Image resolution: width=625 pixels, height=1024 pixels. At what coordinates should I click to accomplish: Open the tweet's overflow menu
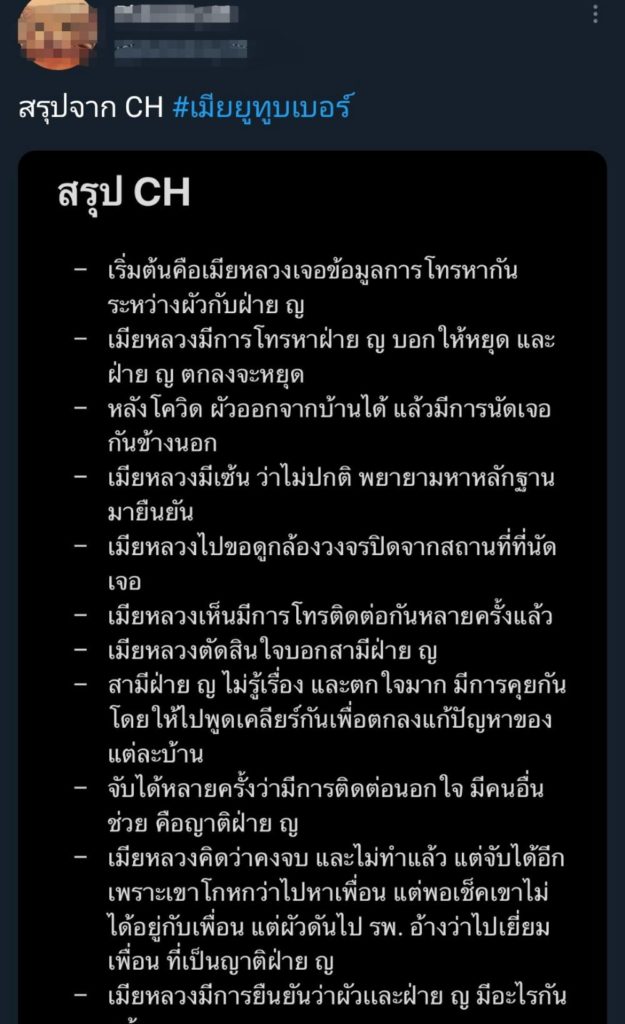click(x=596, y=15)
